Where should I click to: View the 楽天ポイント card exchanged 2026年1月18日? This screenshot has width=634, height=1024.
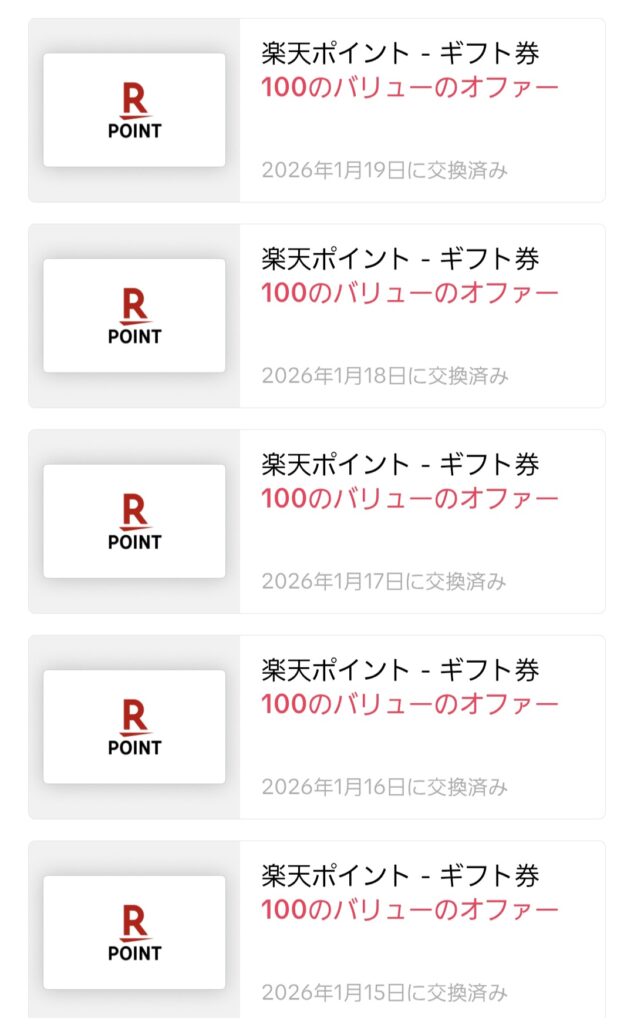point(316,316)
